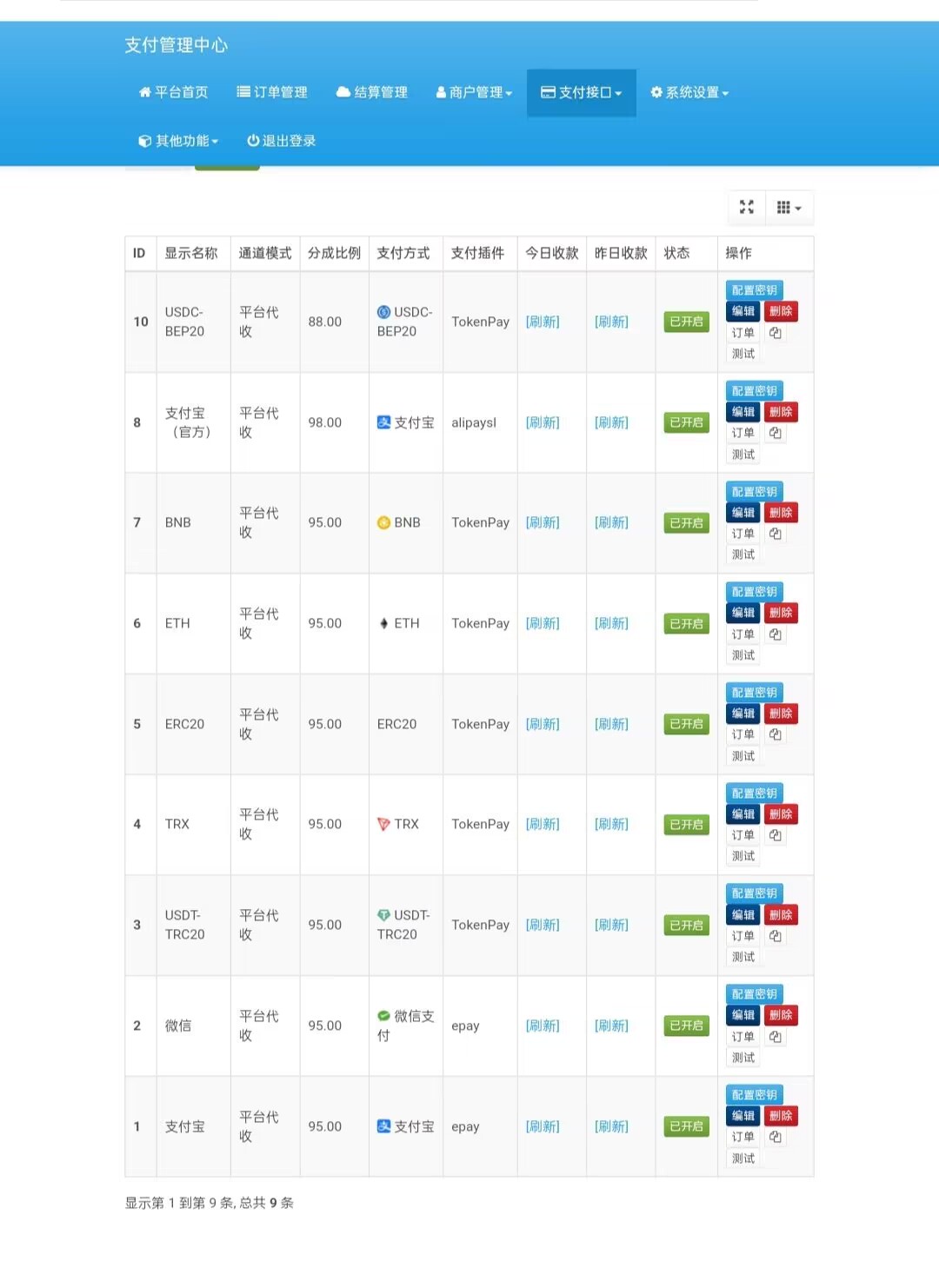Toggle the 已开启 status for 微信
This screenshot has width=939, height=1288.
[686, 1026]
